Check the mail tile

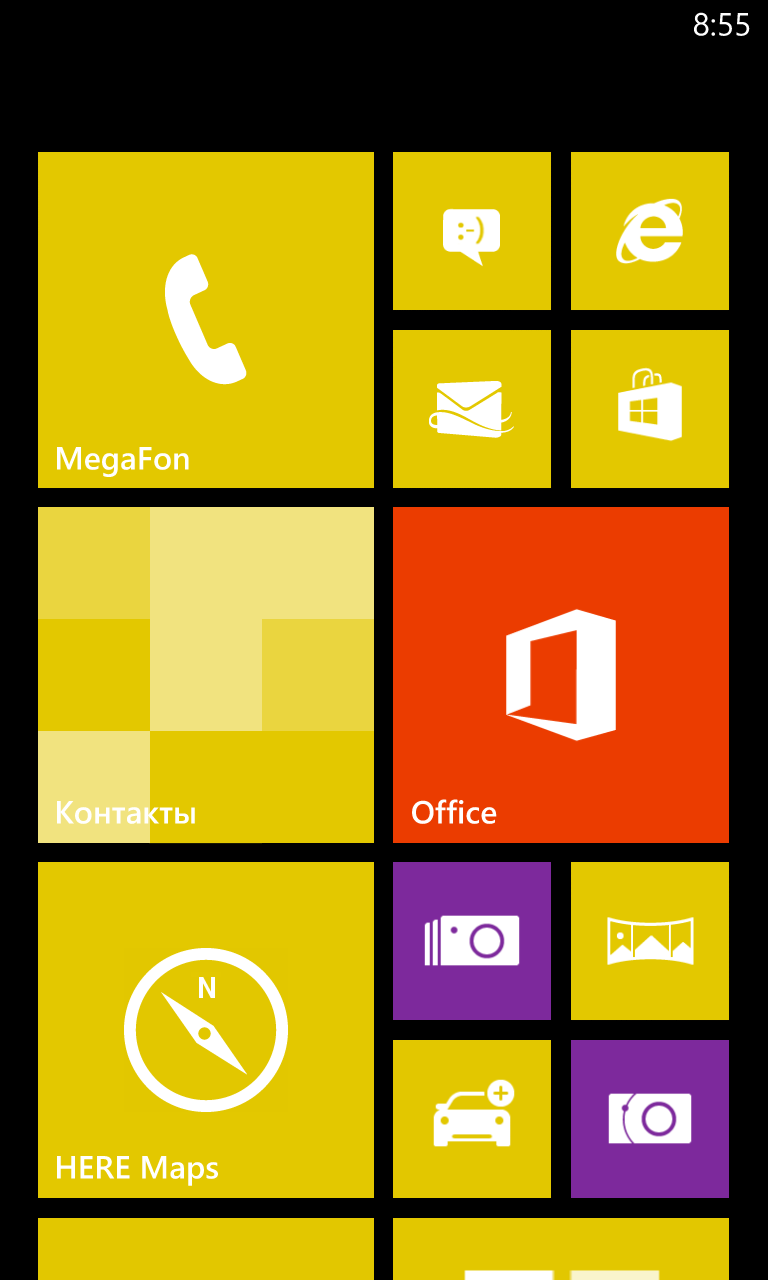coord(471,409)
